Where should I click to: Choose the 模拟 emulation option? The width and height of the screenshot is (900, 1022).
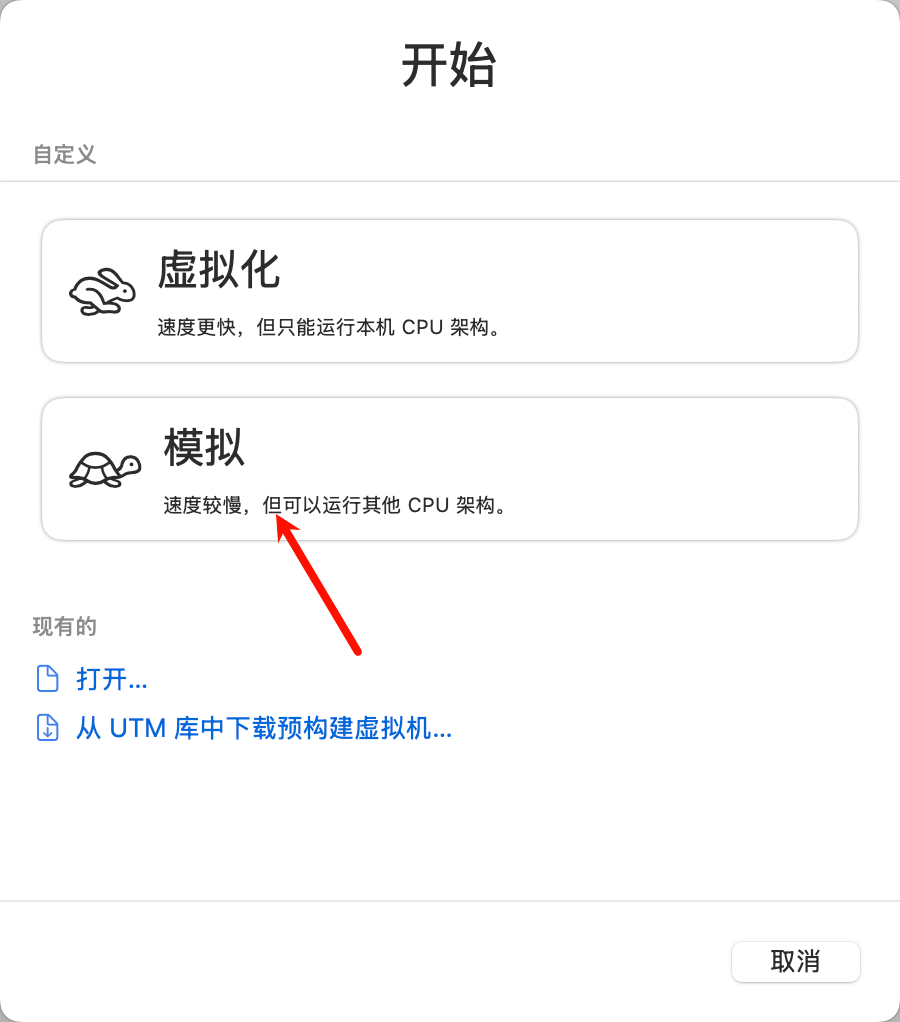[x=449, y=469]
